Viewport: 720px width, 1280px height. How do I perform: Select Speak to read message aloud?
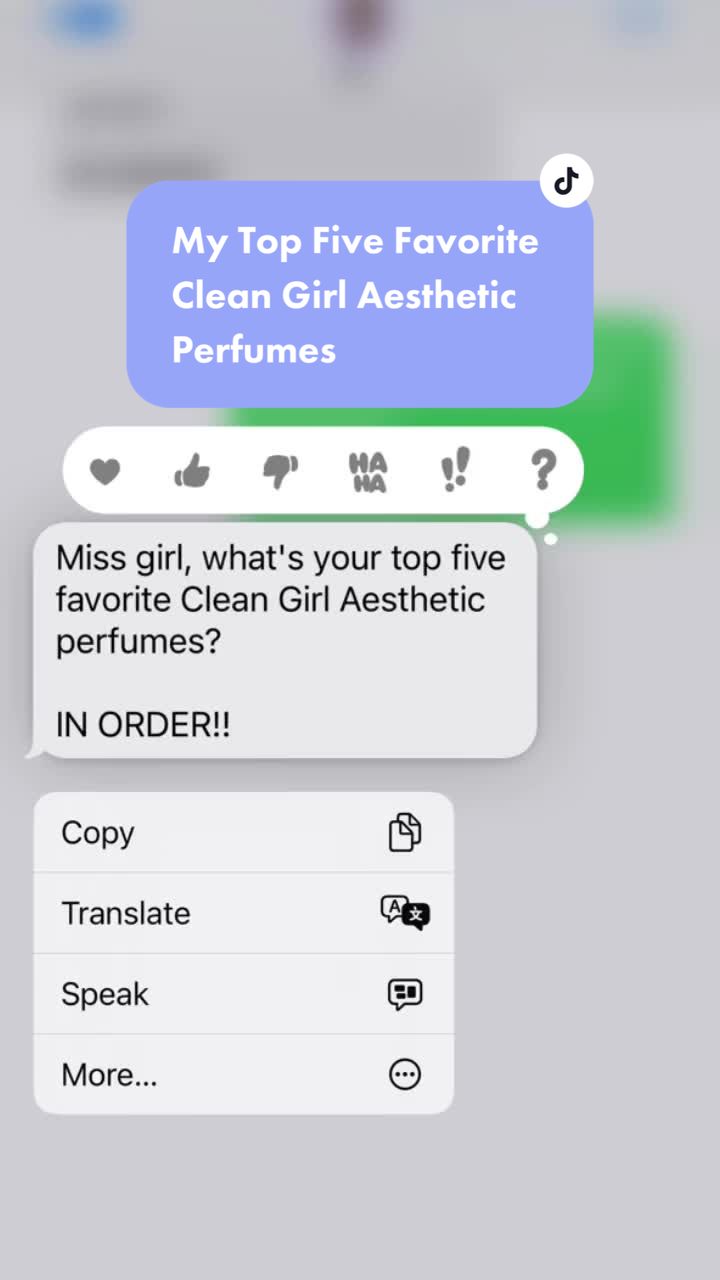pyautogui.click(x=243, y=994)
